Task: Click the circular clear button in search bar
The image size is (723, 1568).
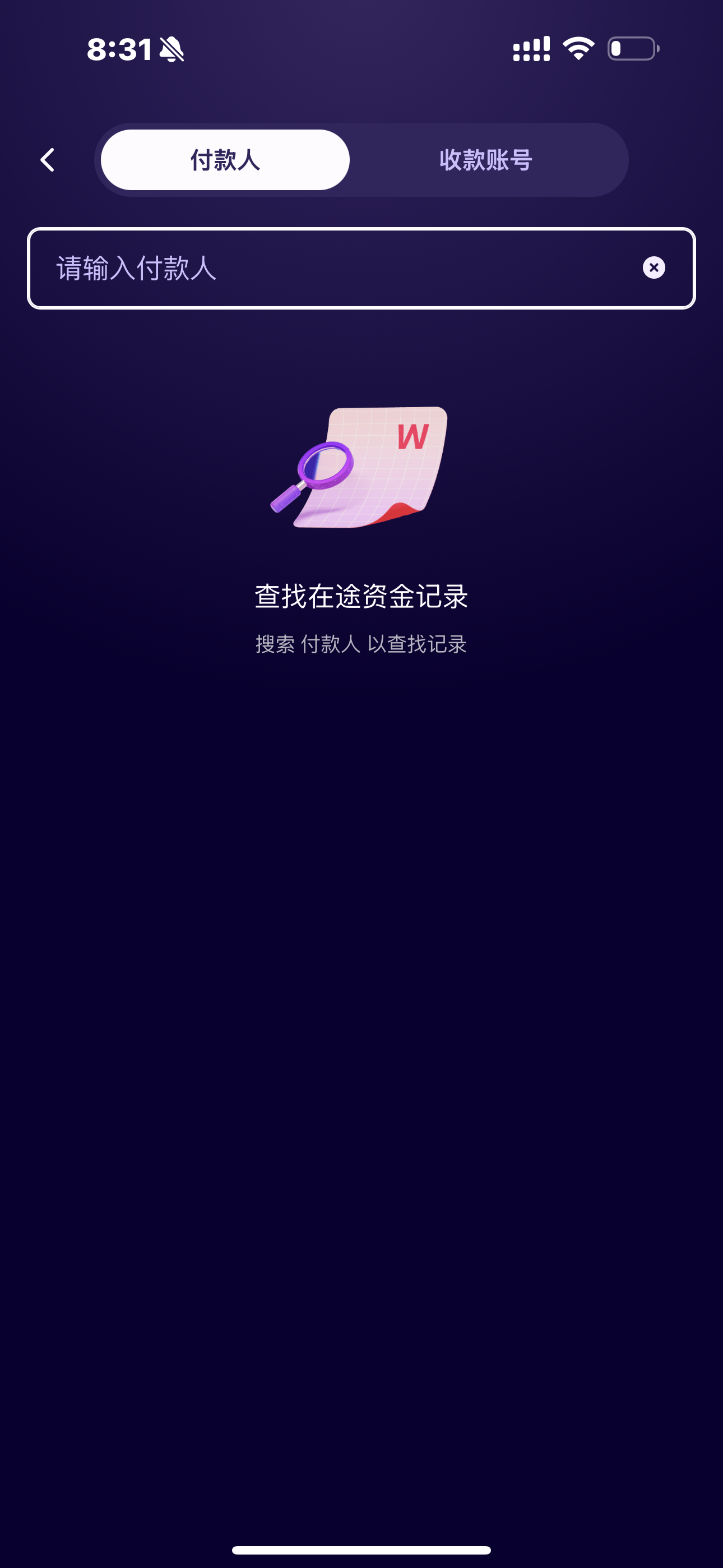Action: 653,267
